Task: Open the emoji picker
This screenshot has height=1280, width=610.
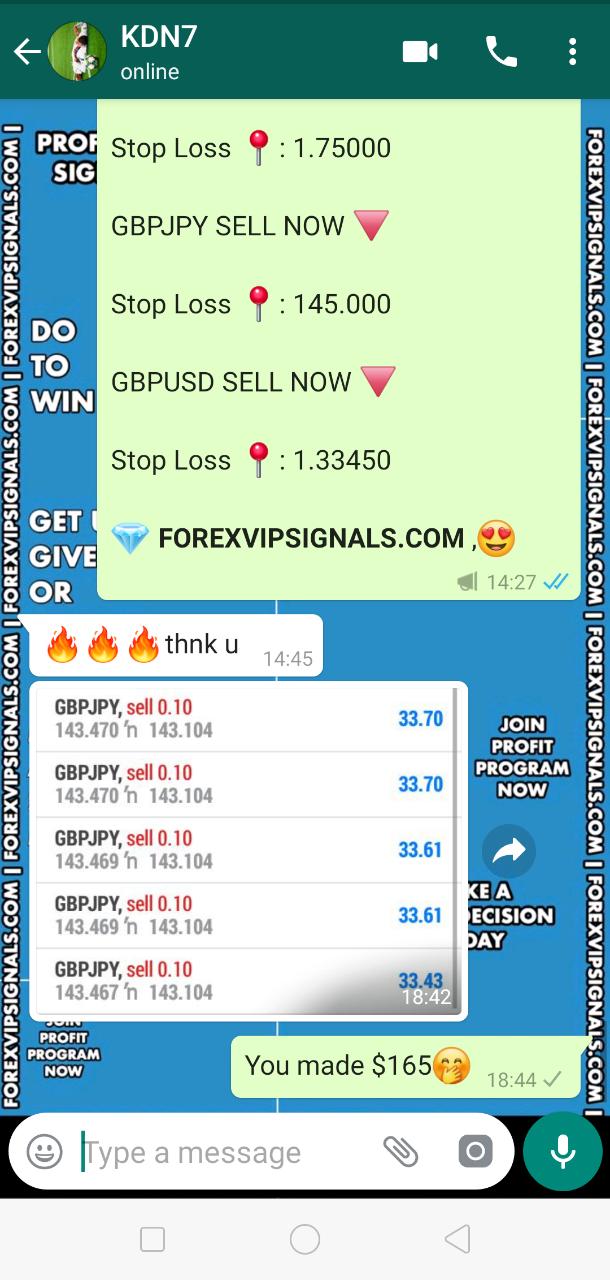Action: pyautogui.click(x=45, y=1152)
